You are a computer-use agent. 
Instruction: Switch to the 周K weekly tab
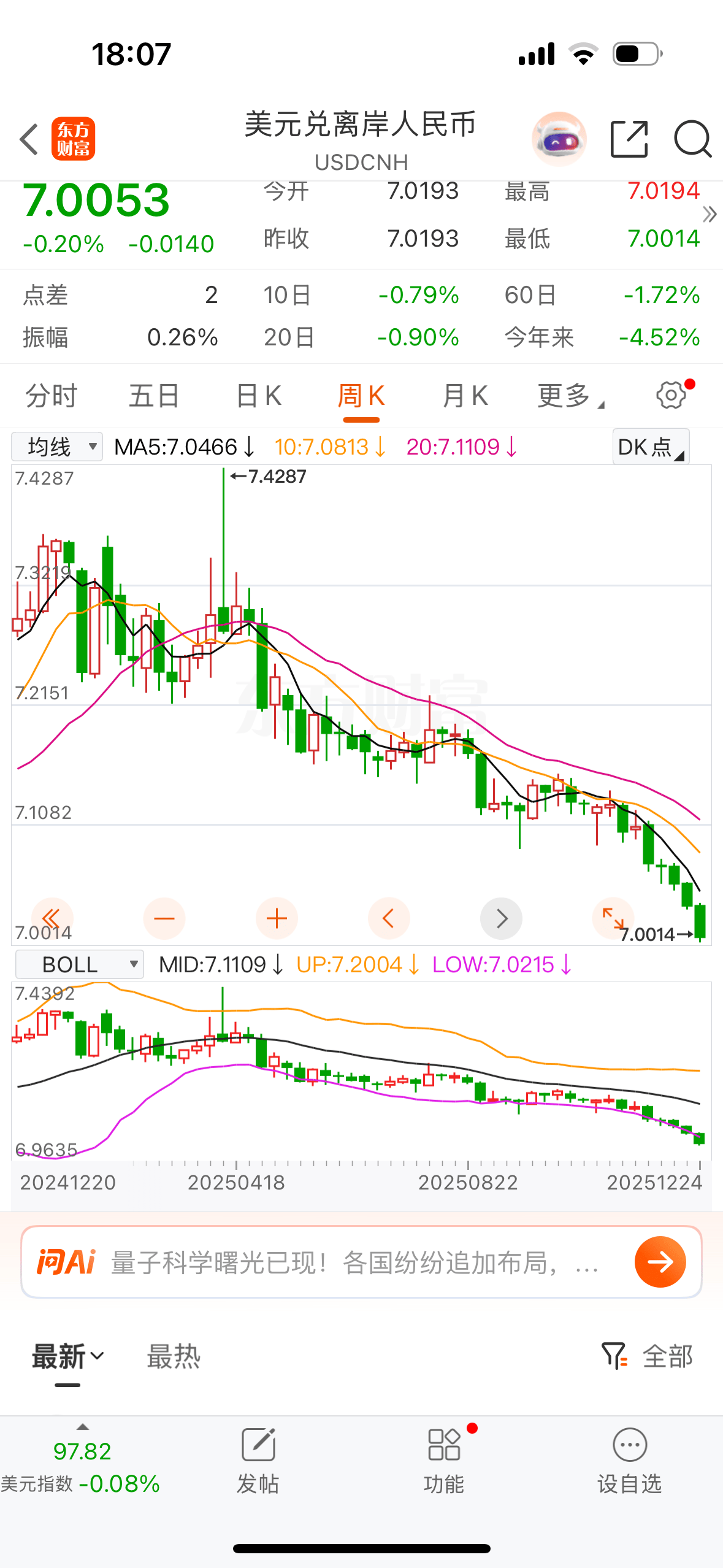click(x=361, y=396)
